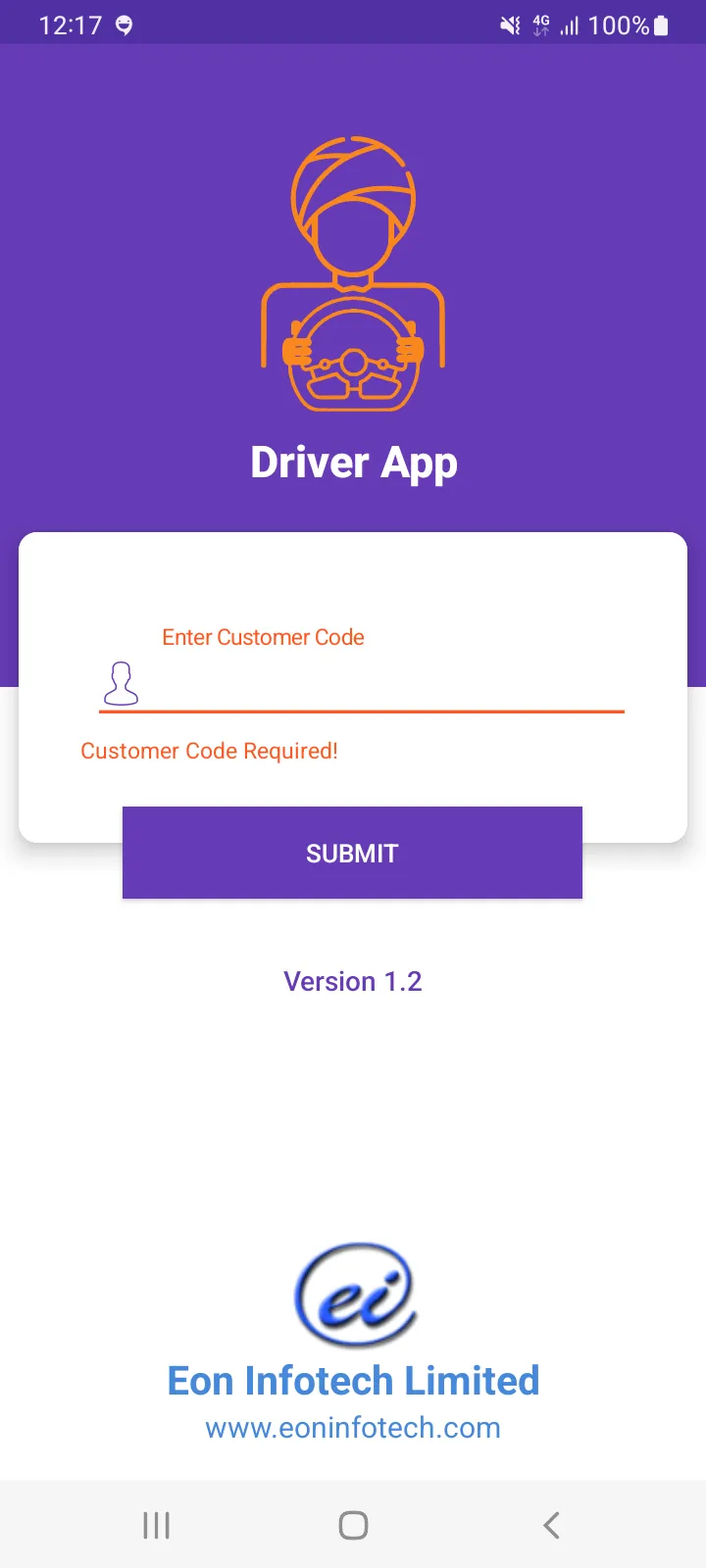Open the www.eoninfotech.com link
Screen dimensions: 706x1568
tap(353, 1428)
